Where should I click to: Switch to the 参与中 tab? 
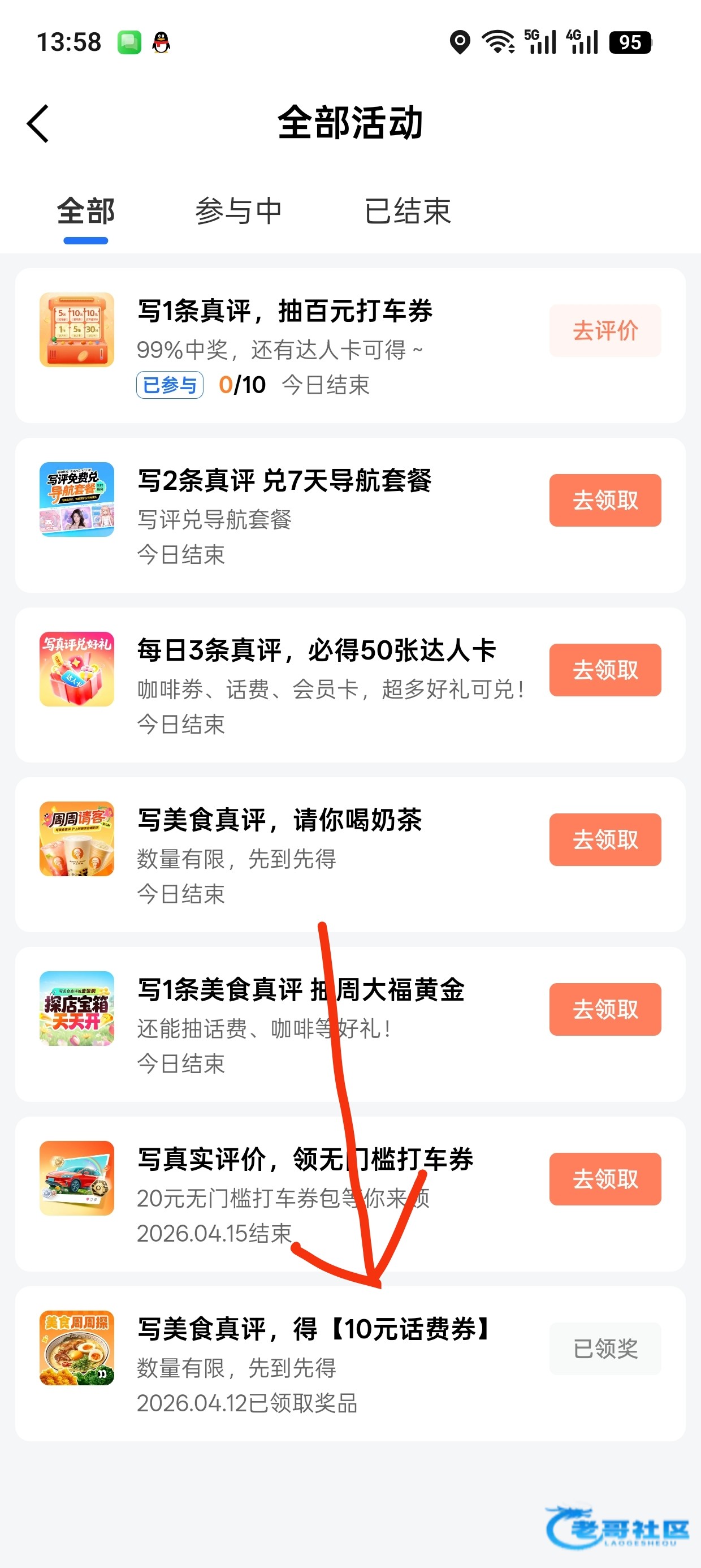pyautogui.click(x=238, y=211)
